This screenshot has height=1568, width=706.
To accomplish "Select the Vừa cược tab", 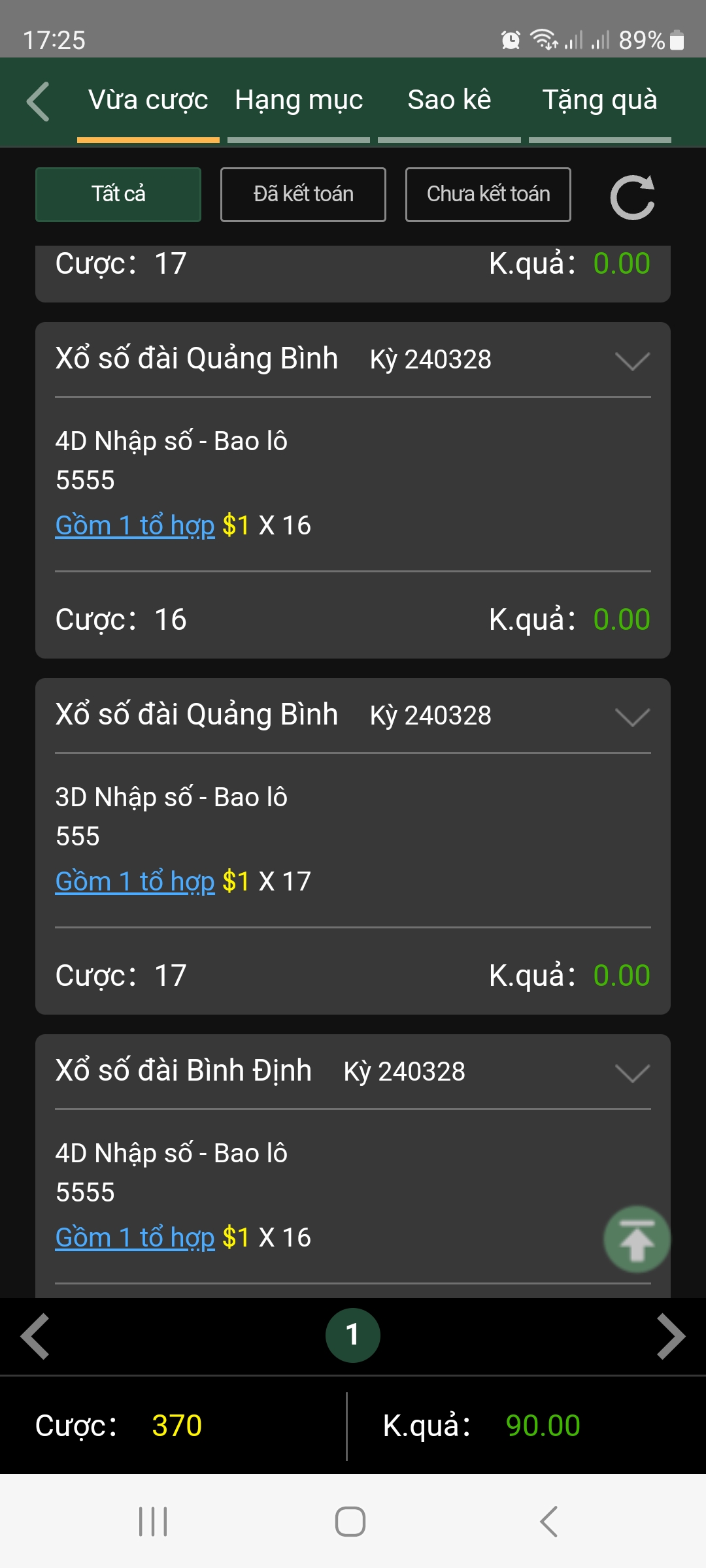I will (148, 101).
